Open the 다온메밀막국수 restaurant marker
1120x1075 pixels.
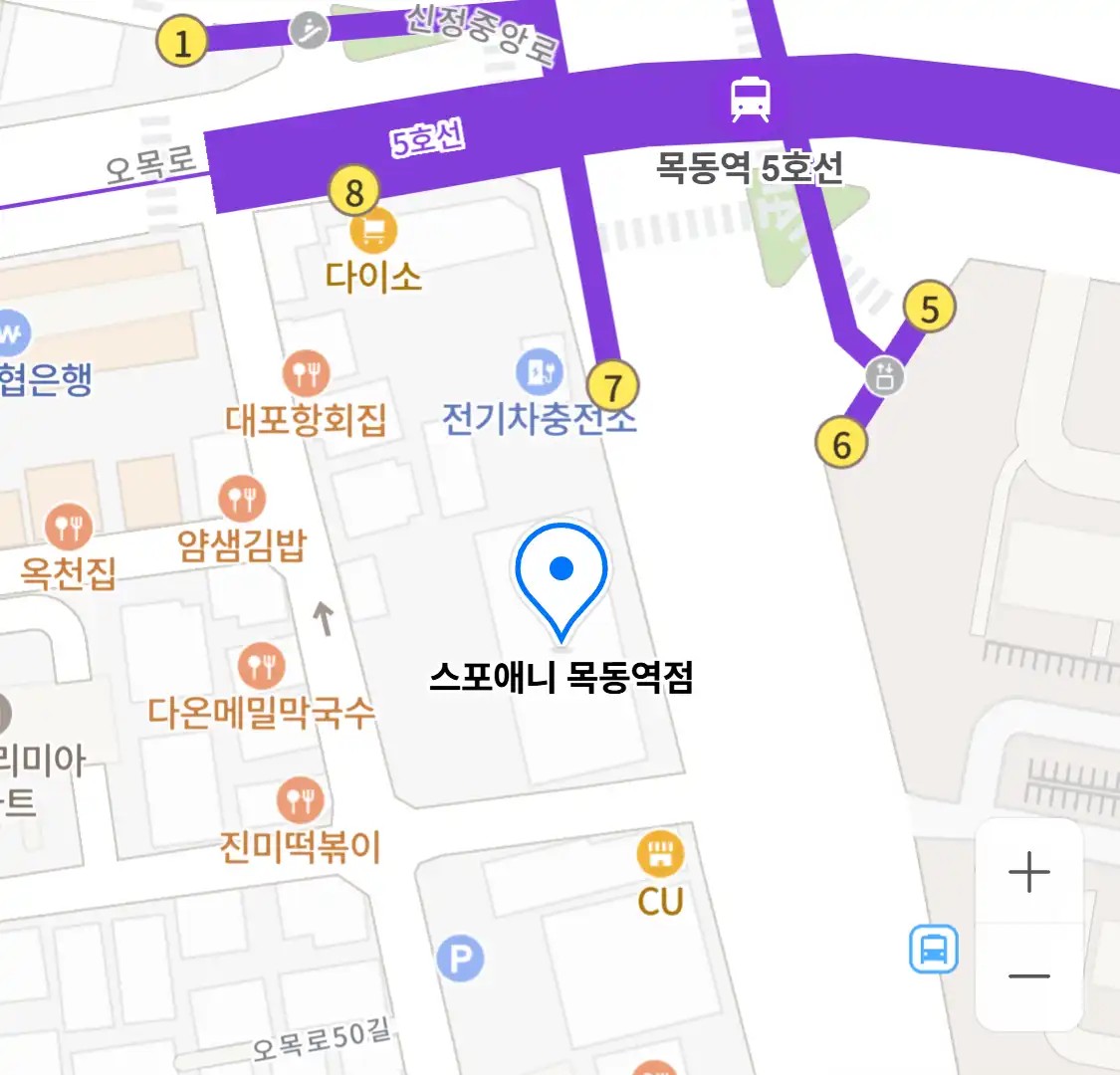pyautogui.click(x=261, y=666)
